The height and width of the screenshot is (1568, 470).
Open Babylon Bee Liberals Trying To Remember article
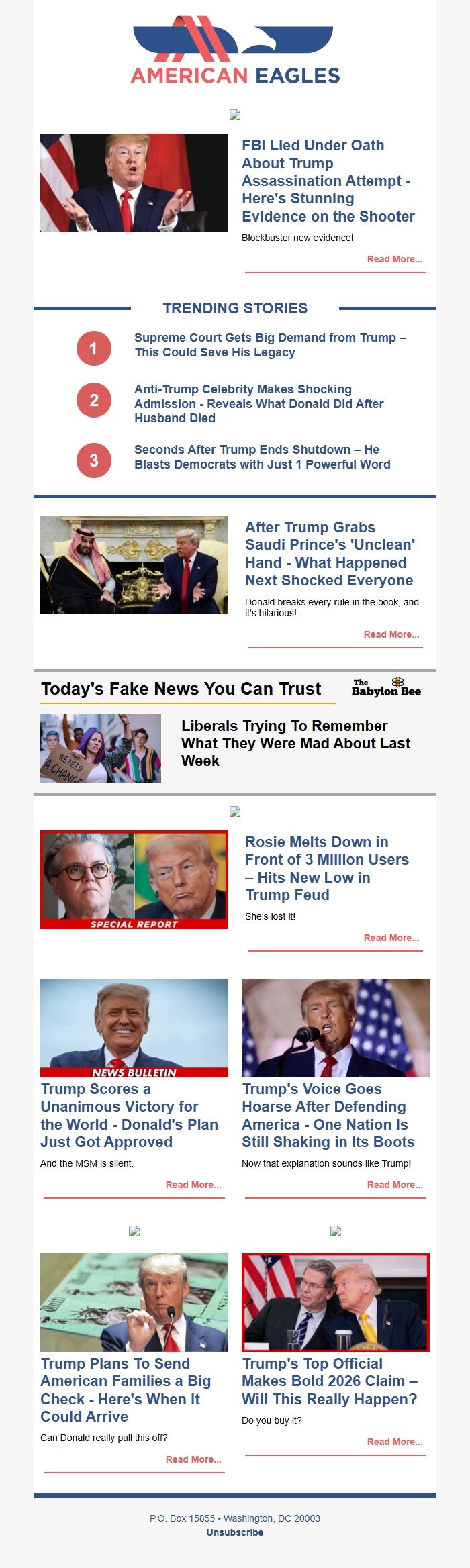295,743
